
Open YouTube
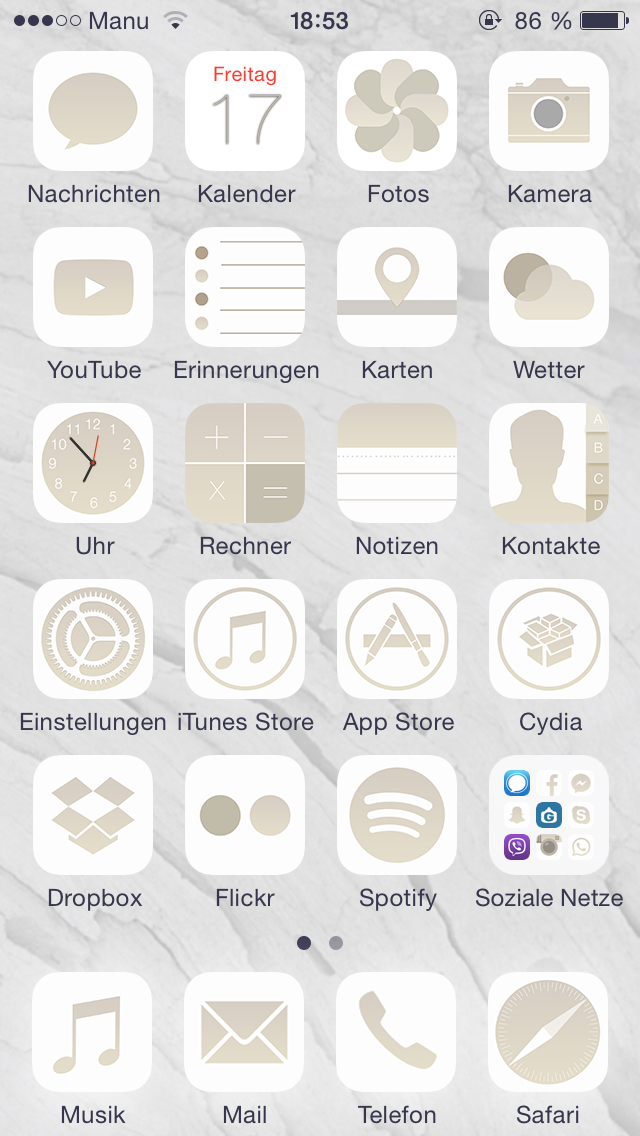(93, 287)
